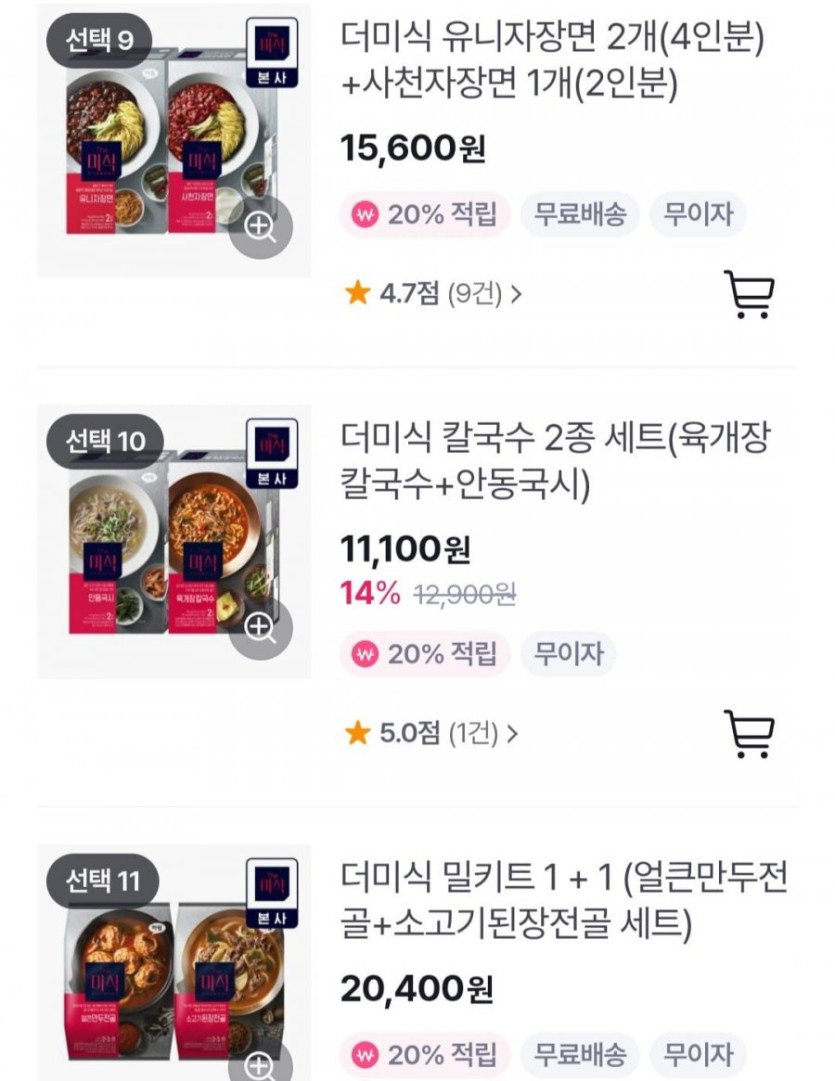835x1081 pixels.
Task: Add 유니자장면 set to cart
Action: click(x=748, y=294)
